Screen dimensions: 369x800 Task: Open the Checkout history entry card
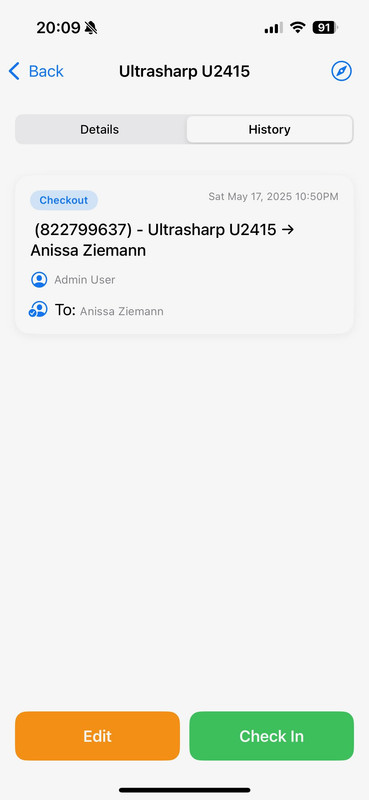coord(184,255)
